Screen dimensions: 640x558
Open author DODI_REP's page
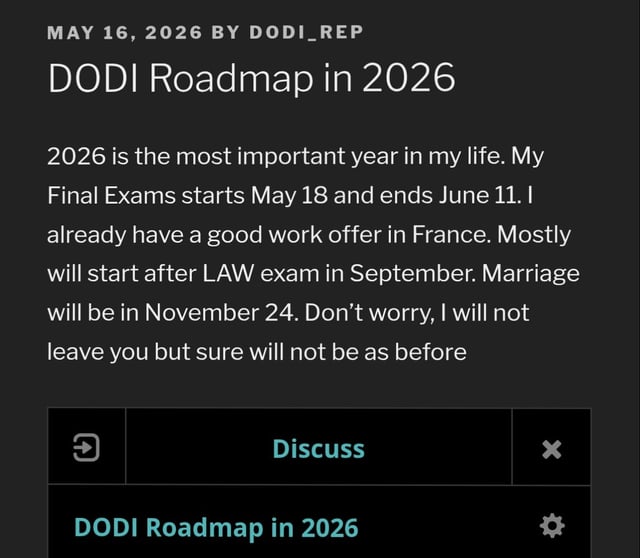pos(306,32)
